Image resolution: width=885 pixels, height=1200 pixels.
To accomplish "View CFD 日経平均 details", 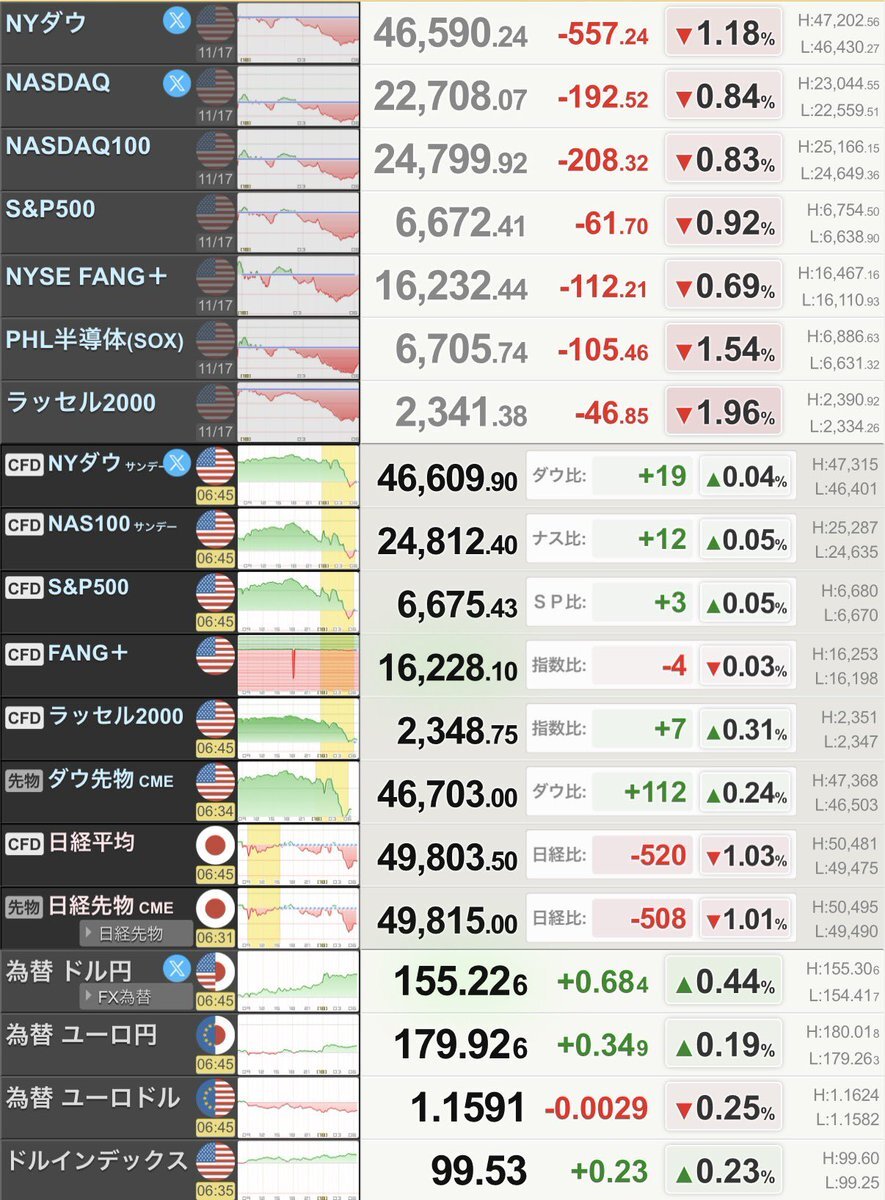I will [x=90, y=843].
